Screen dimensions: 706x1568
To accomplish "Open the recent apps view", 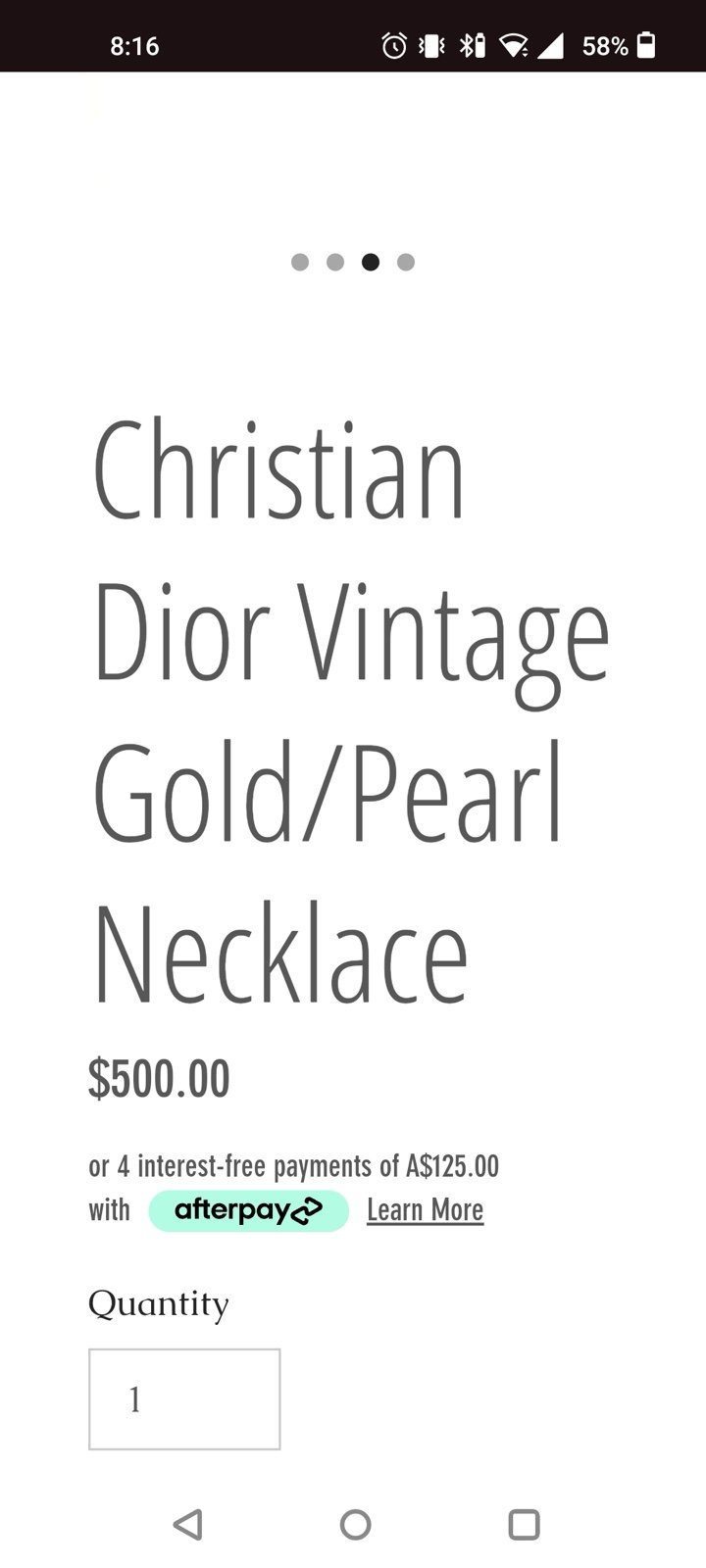I will (x=524, y=1524).
